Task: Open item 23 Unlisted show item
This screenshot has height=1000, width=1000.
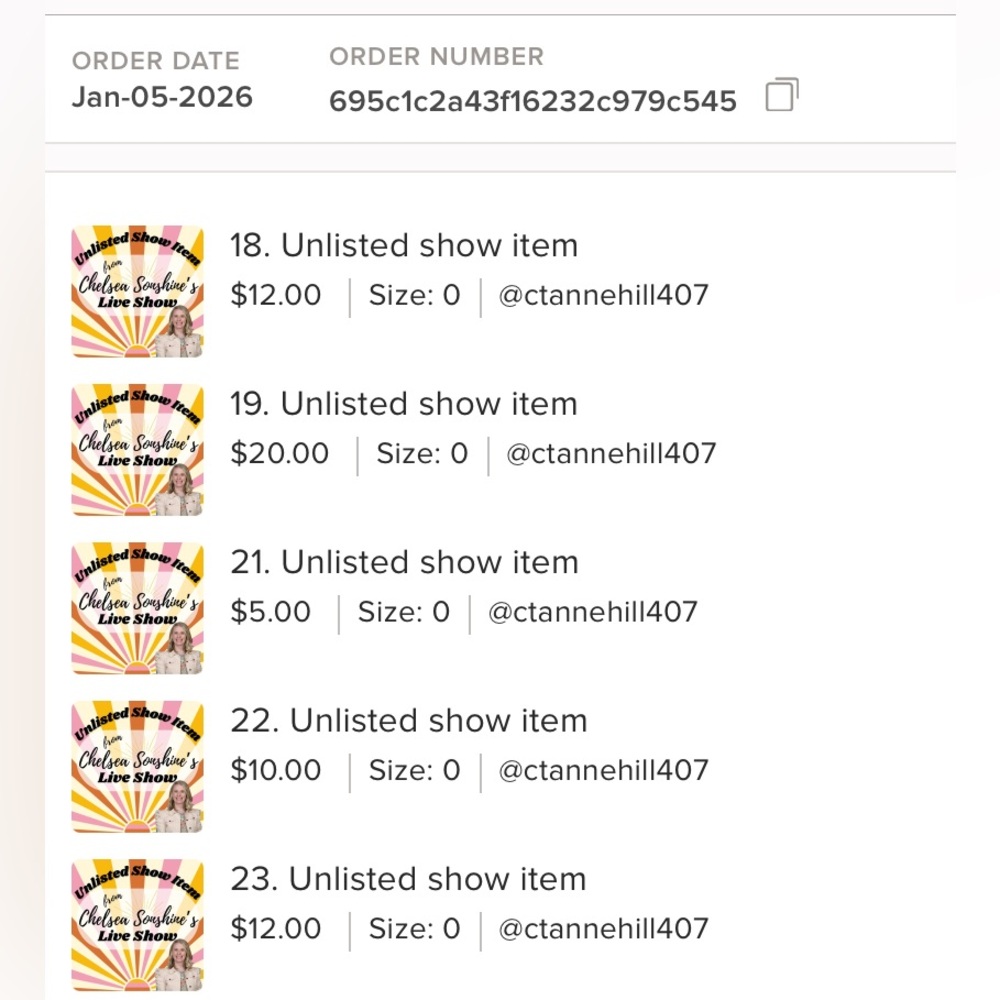Action: coord(408,880)
